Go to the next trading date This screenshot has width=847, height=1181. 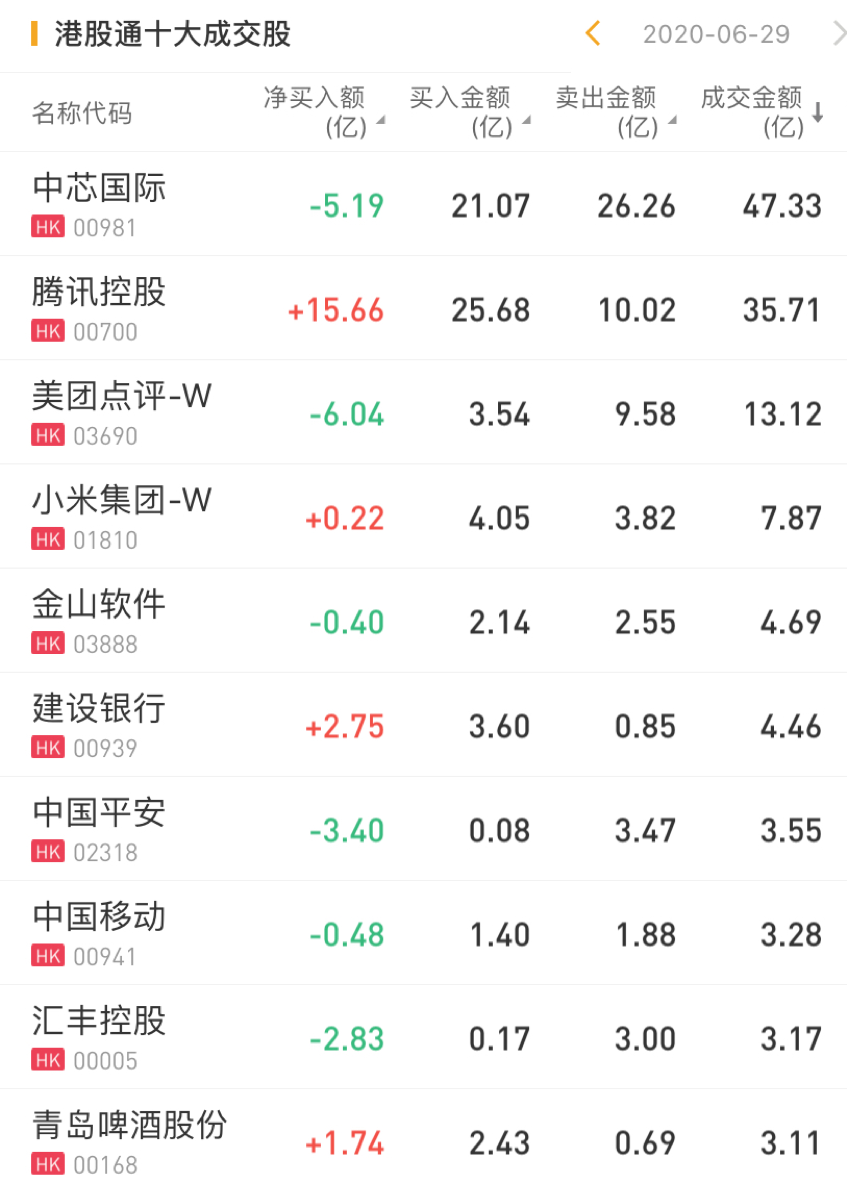pyautogui.click(x=838, y=34)
